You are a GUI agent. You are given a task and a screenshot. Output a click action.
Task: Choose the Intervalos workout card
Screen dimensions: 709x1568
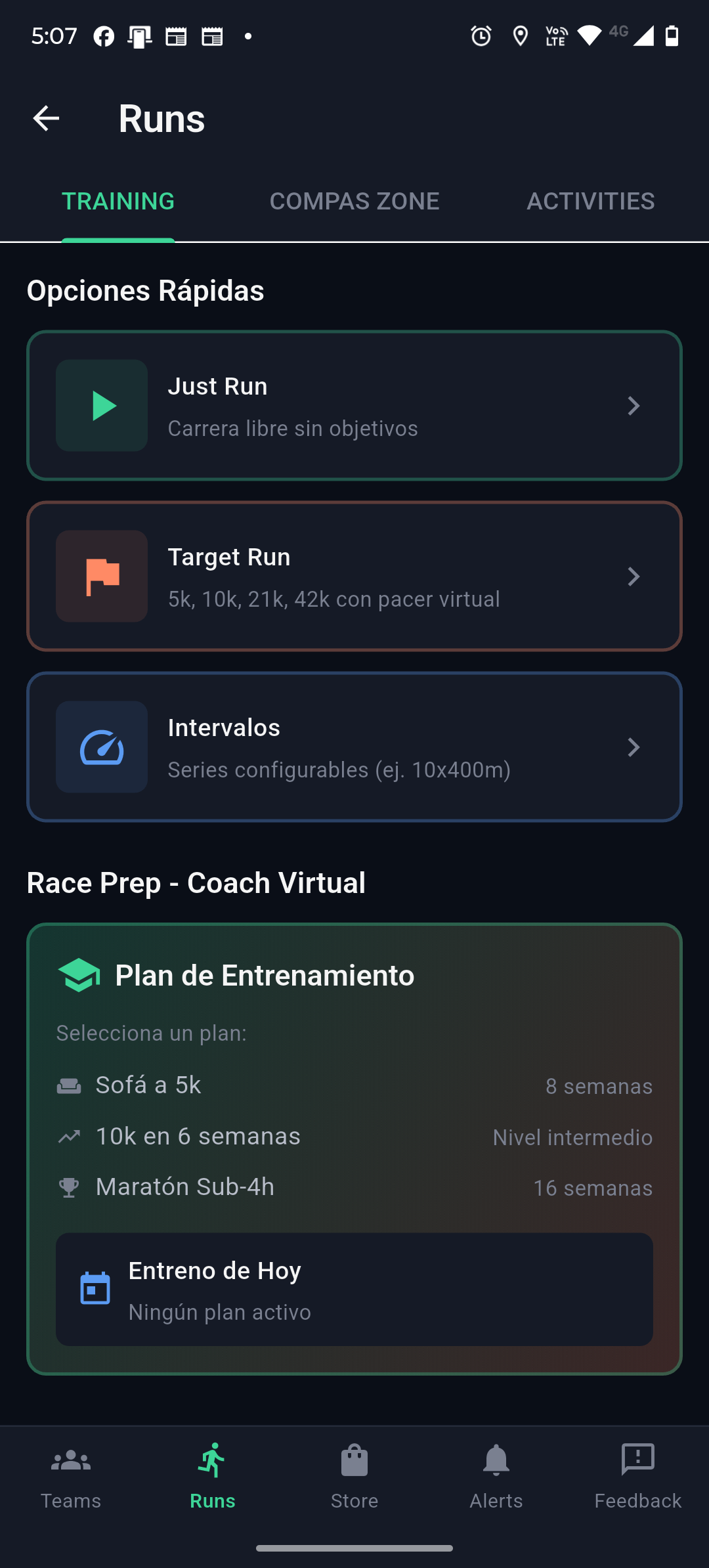(354, 747)
